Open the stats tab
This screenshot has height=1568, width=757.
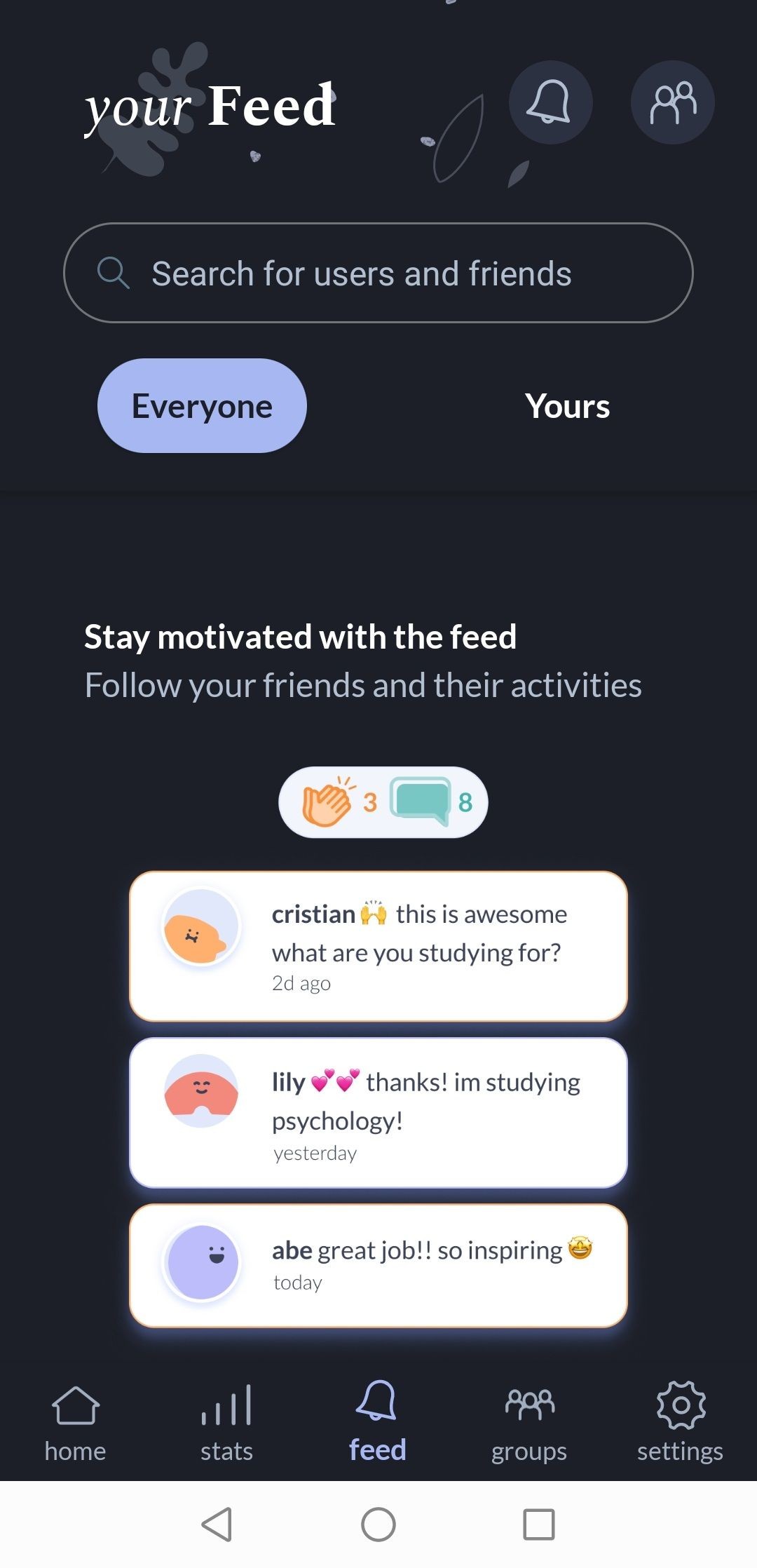[x=226, y=1422]
